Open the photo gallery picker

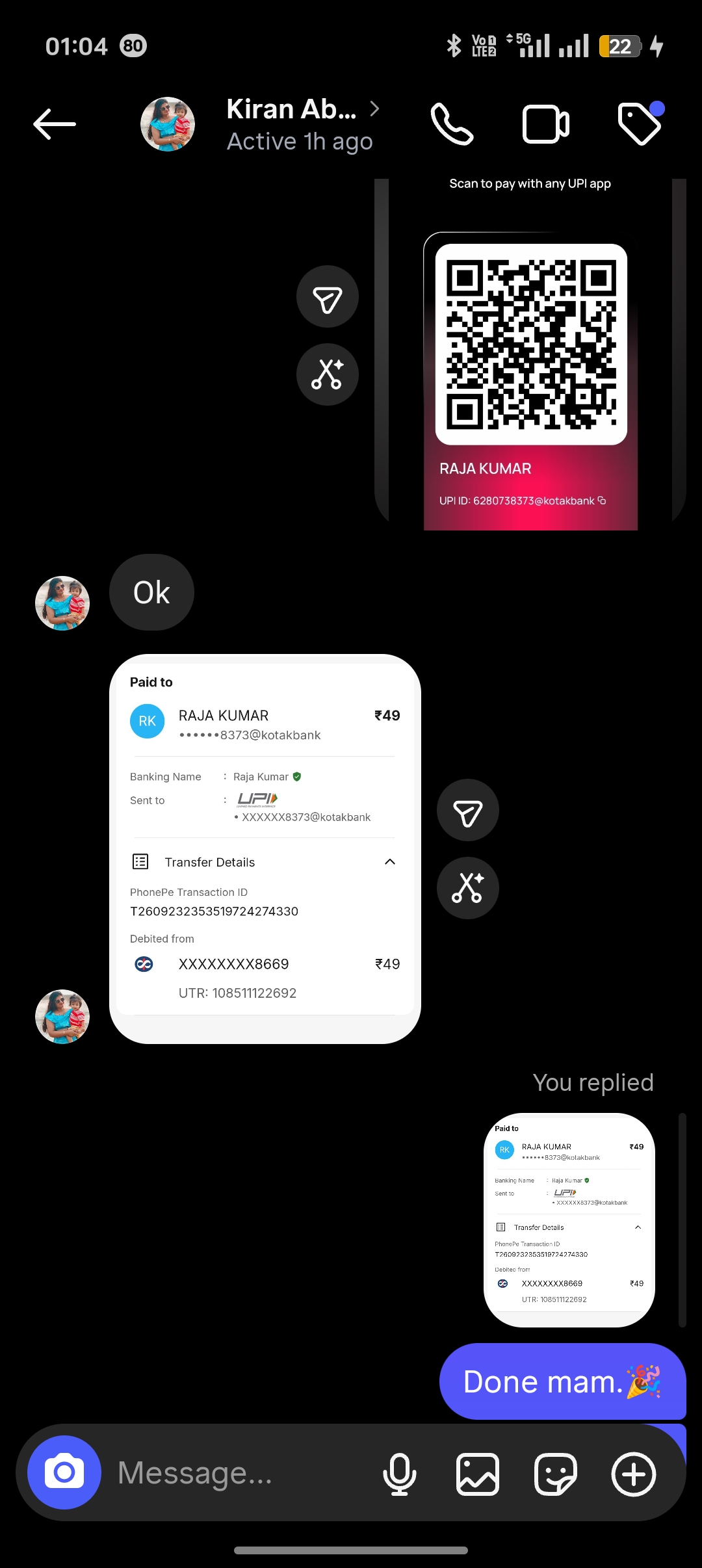click(x=478, y=1474)
